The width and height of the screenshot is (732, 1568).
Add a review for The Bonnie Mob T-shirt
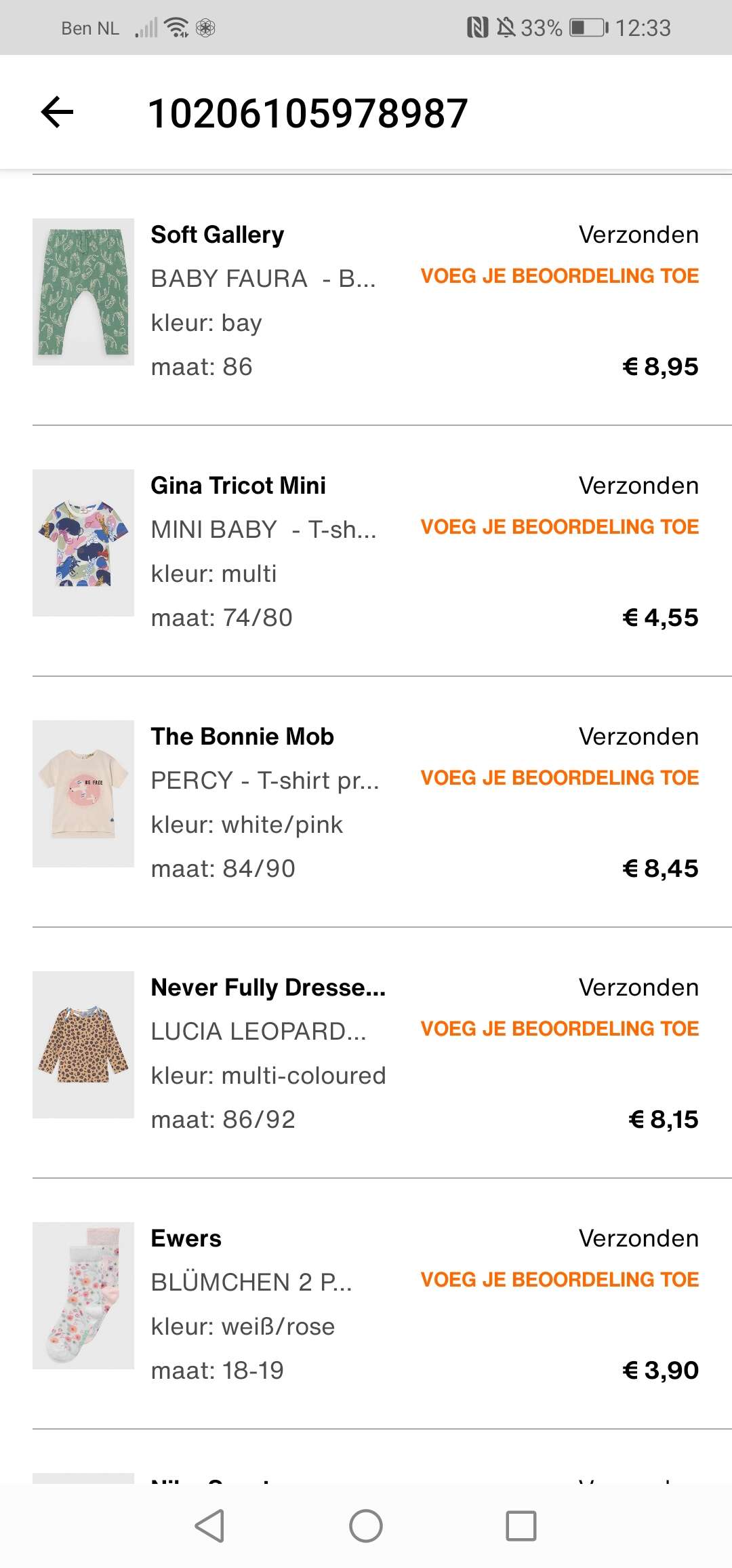pyautogui.click(x=559, y=778)
